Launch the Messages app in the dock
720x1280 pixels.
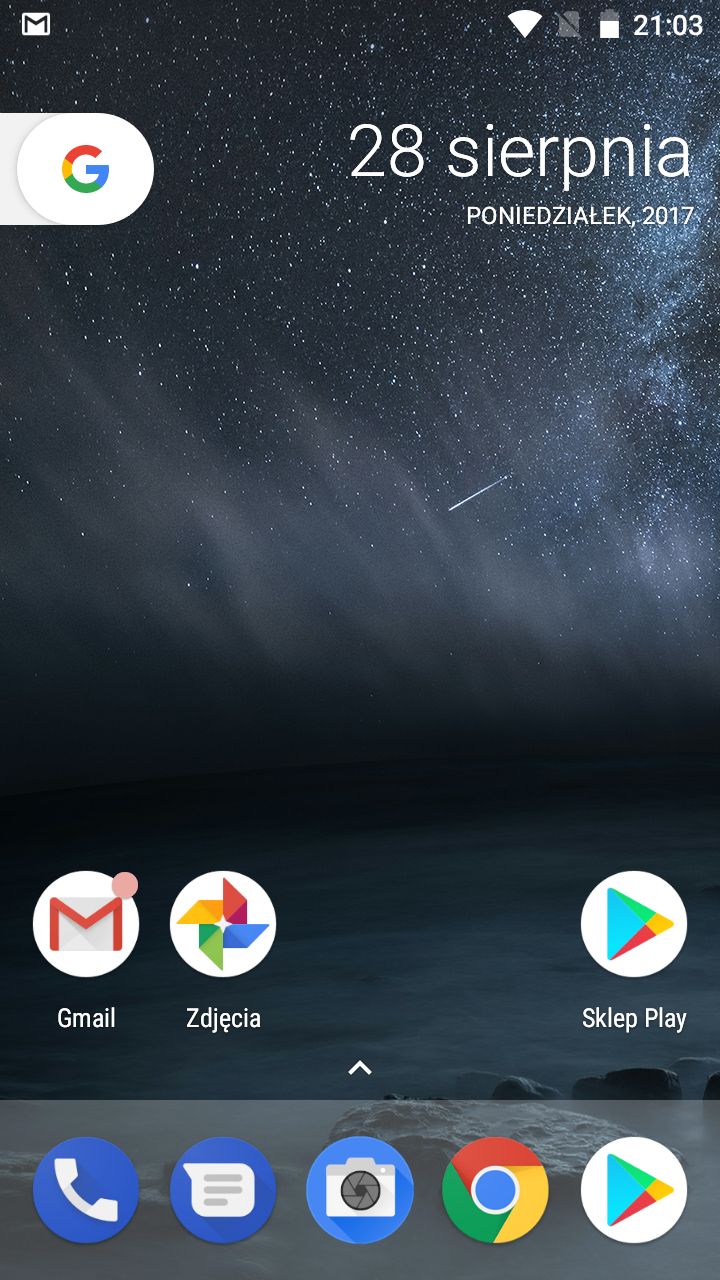point(223,1190)
